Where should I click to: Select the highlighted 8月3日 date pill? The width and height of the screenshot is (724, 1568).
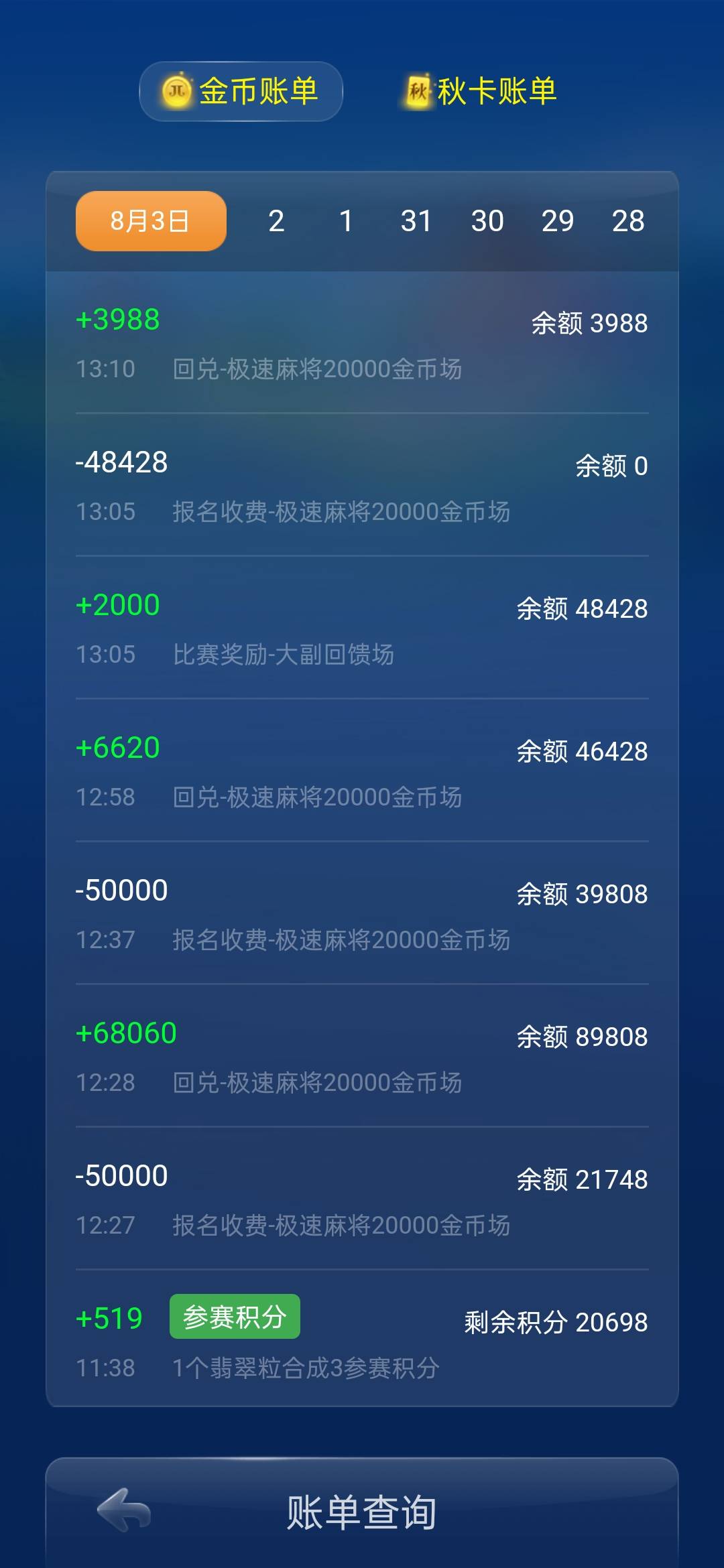pos(149,221)
